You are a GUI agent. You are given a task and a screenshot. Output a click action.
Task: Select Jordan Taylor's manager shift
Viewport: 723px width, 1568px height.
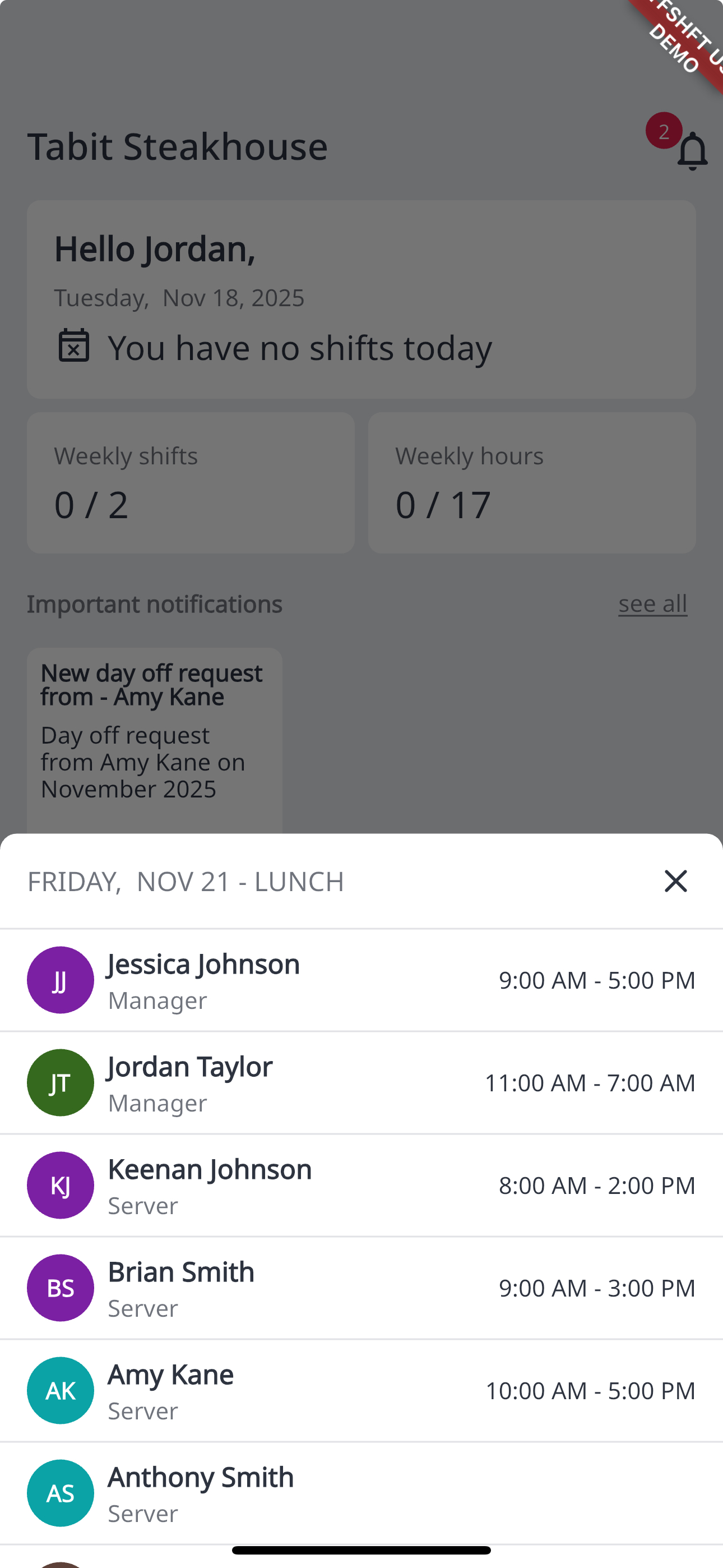[361, 1083]
